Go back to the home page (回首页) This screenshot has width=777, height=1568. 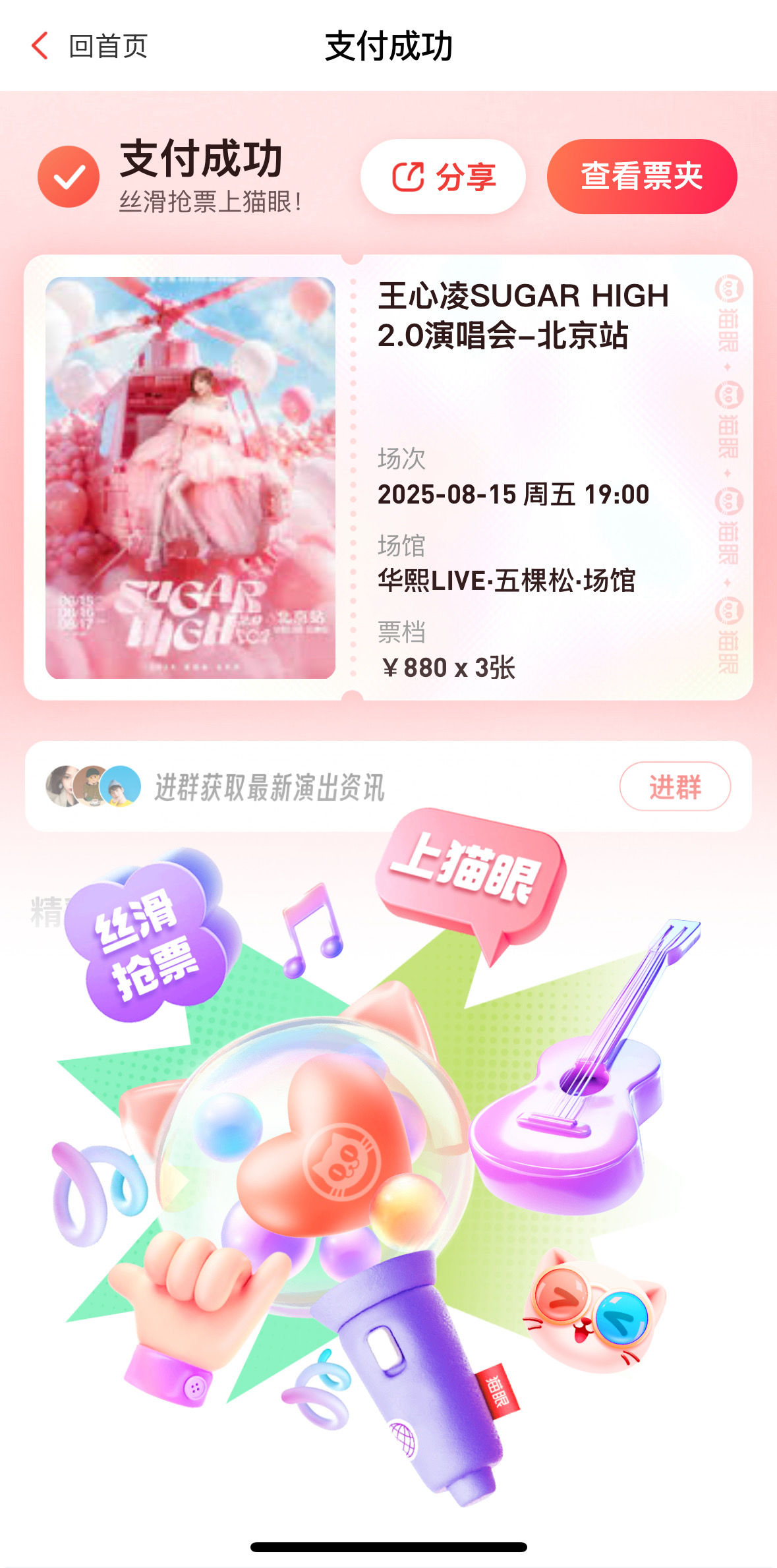coord(90,46)
